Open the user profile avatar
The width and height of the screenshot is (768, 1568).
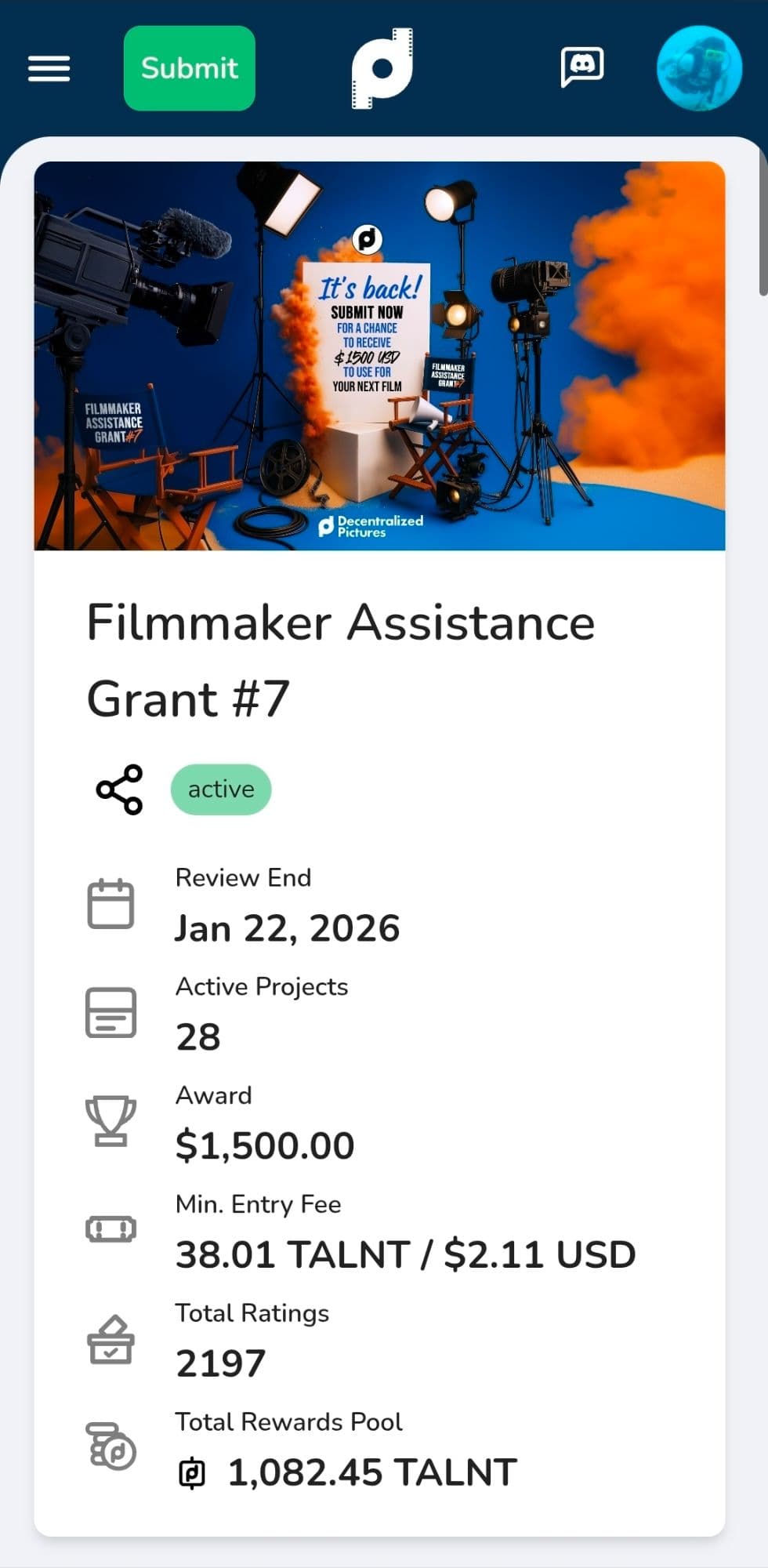(x=698, y=68)
